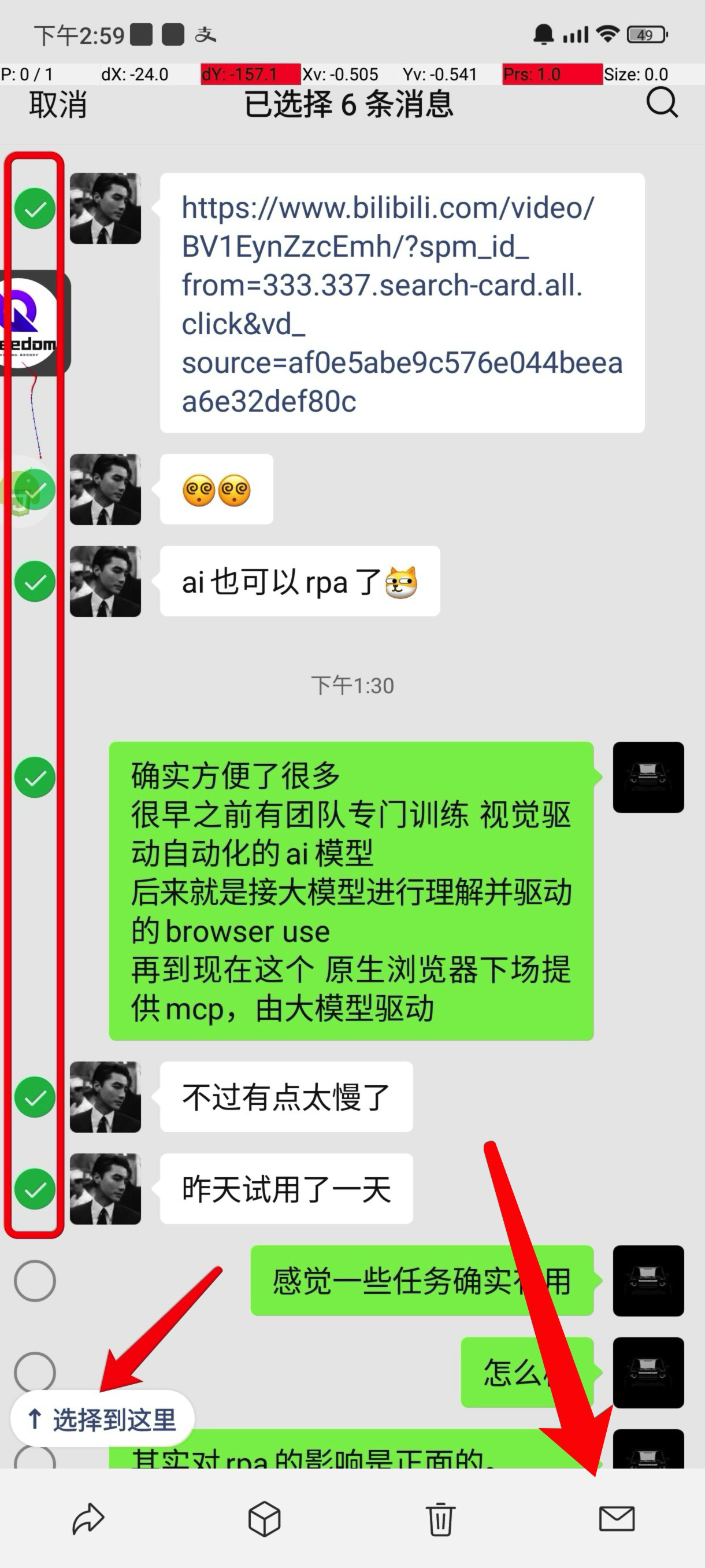The width and height of the screenshot is (705, 1568).
Task: Delete selected messages with trash icon
Action: [440, 1519]
